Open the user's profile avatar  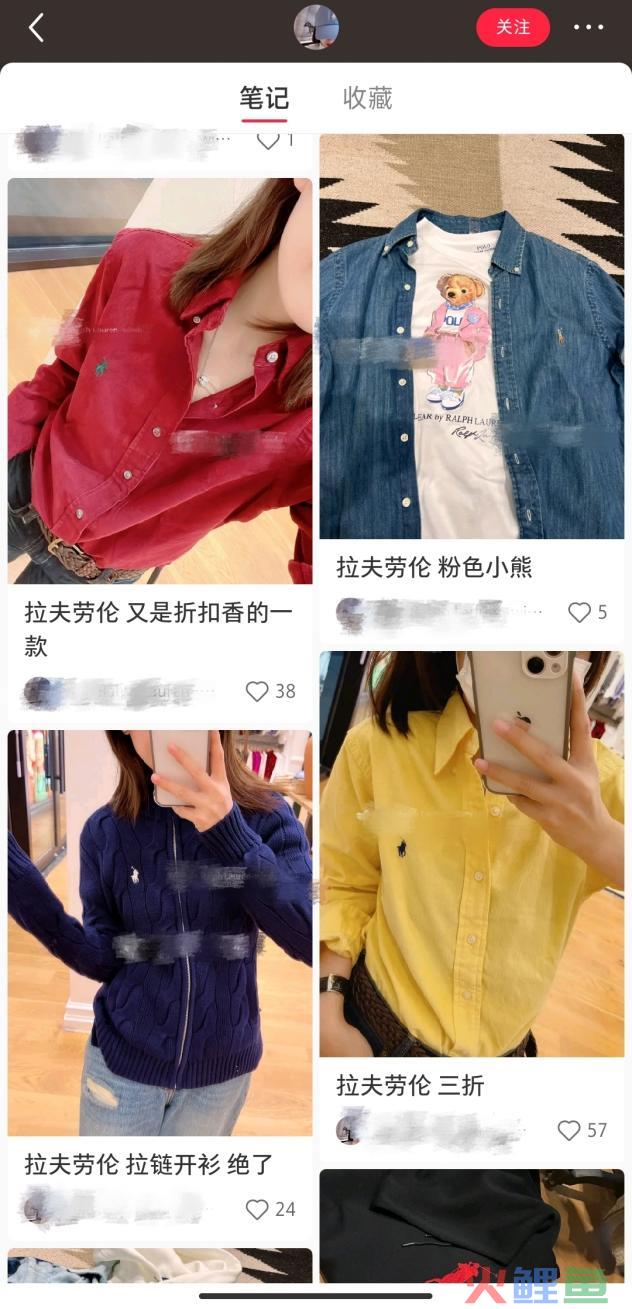point(316,28)
